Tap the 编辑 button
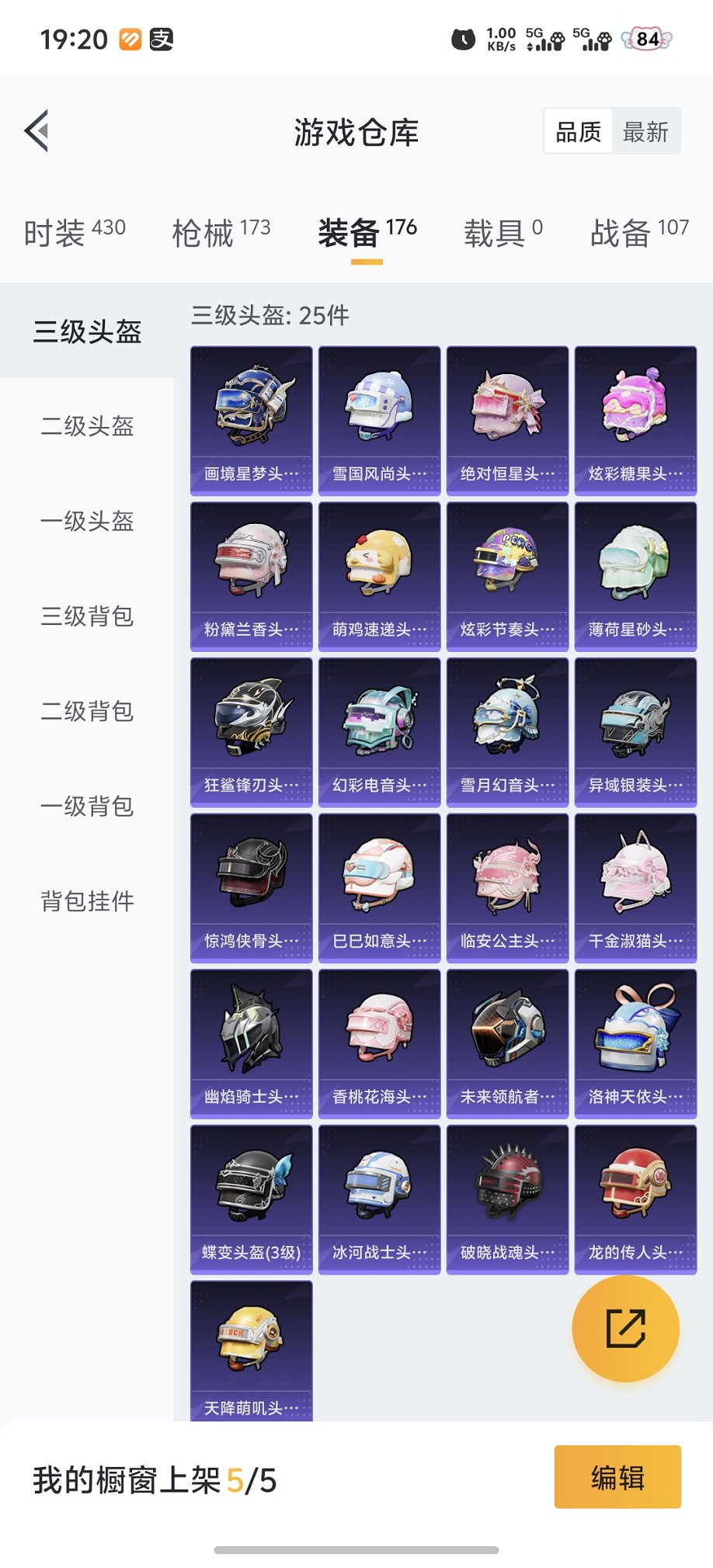 [617, 1476]
